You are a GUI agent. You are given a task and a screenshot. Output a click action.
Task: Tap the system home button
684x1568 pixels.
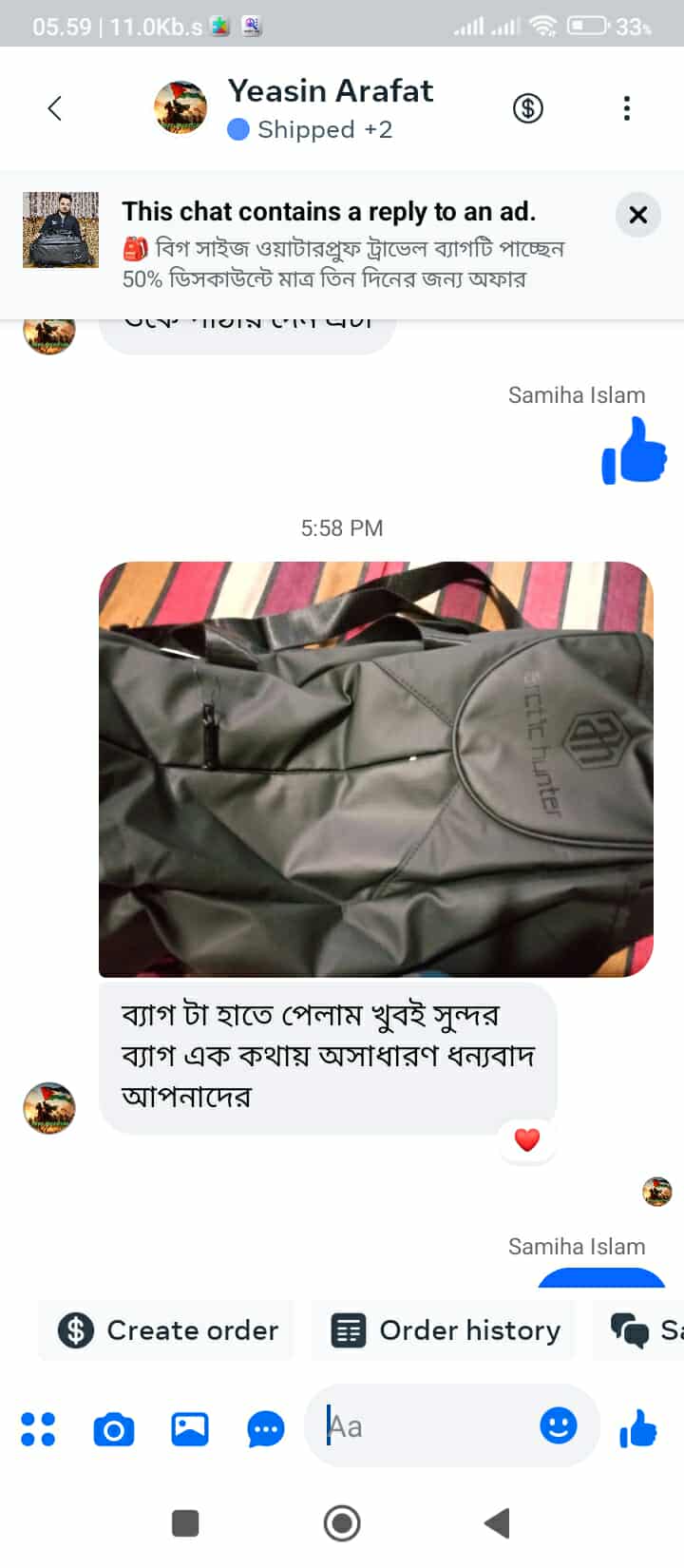point(342,1523)
